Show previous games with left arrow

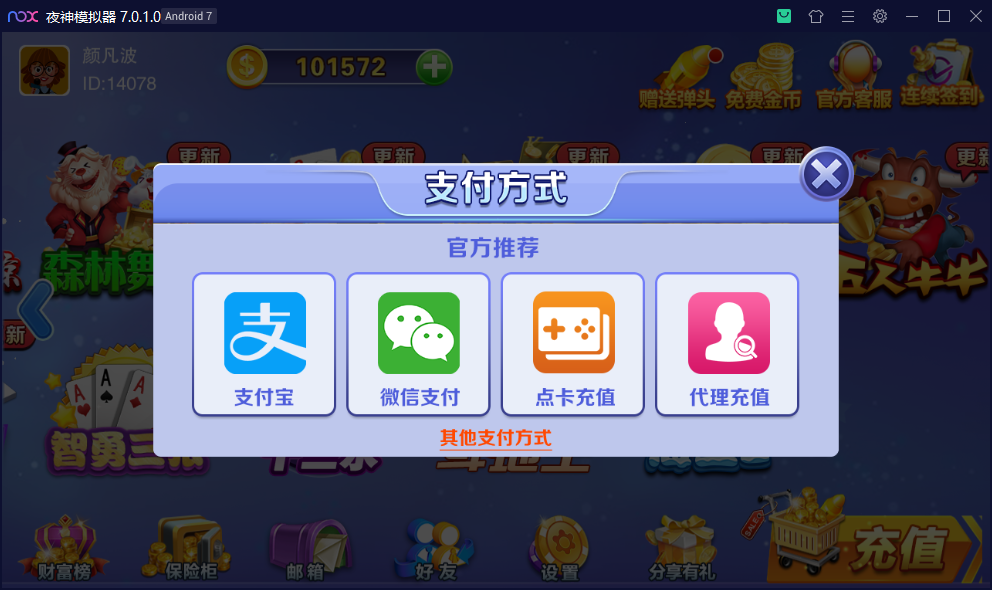point(36,310)
